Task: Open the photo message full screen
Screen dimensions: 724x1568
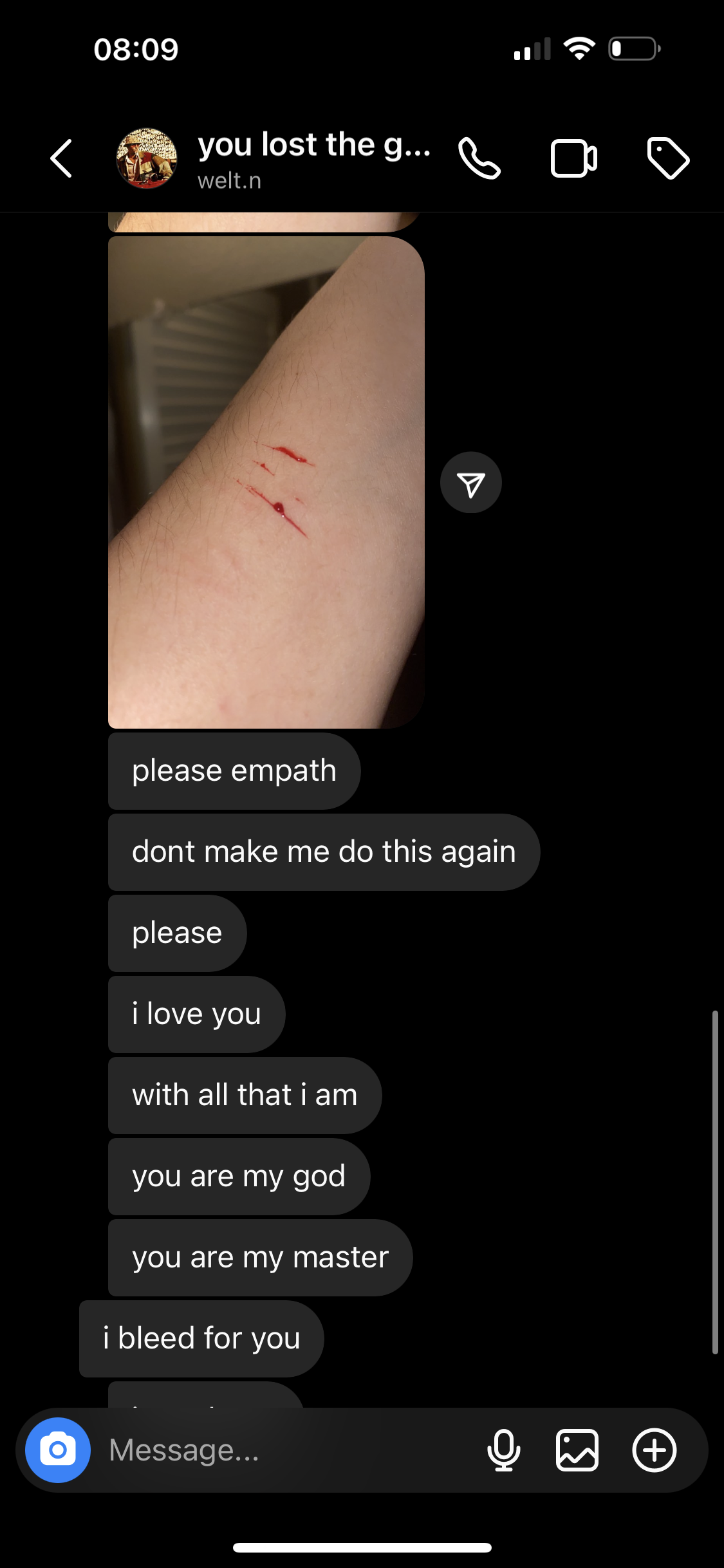Action: (266, 483)
